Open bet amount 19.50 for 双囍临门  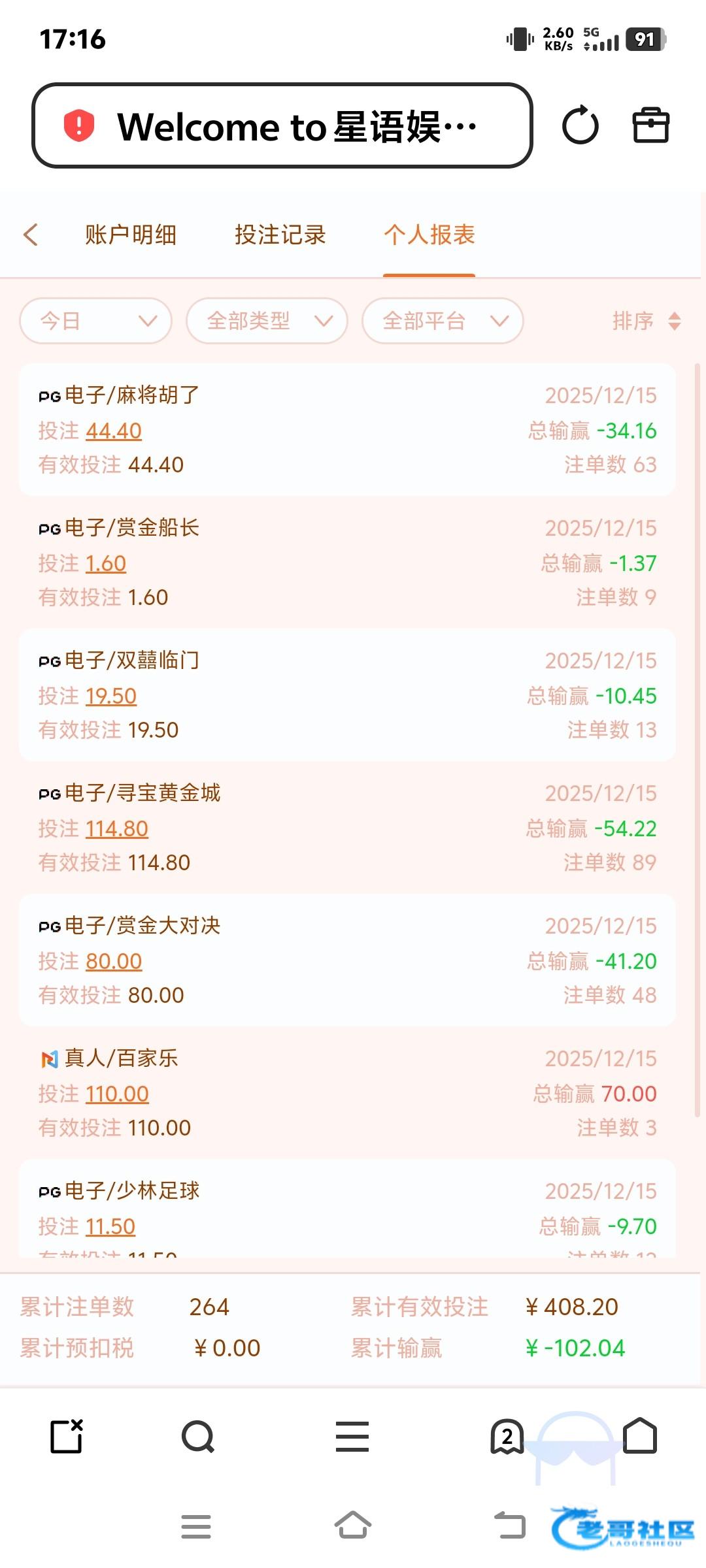click(x=111, y=696)
